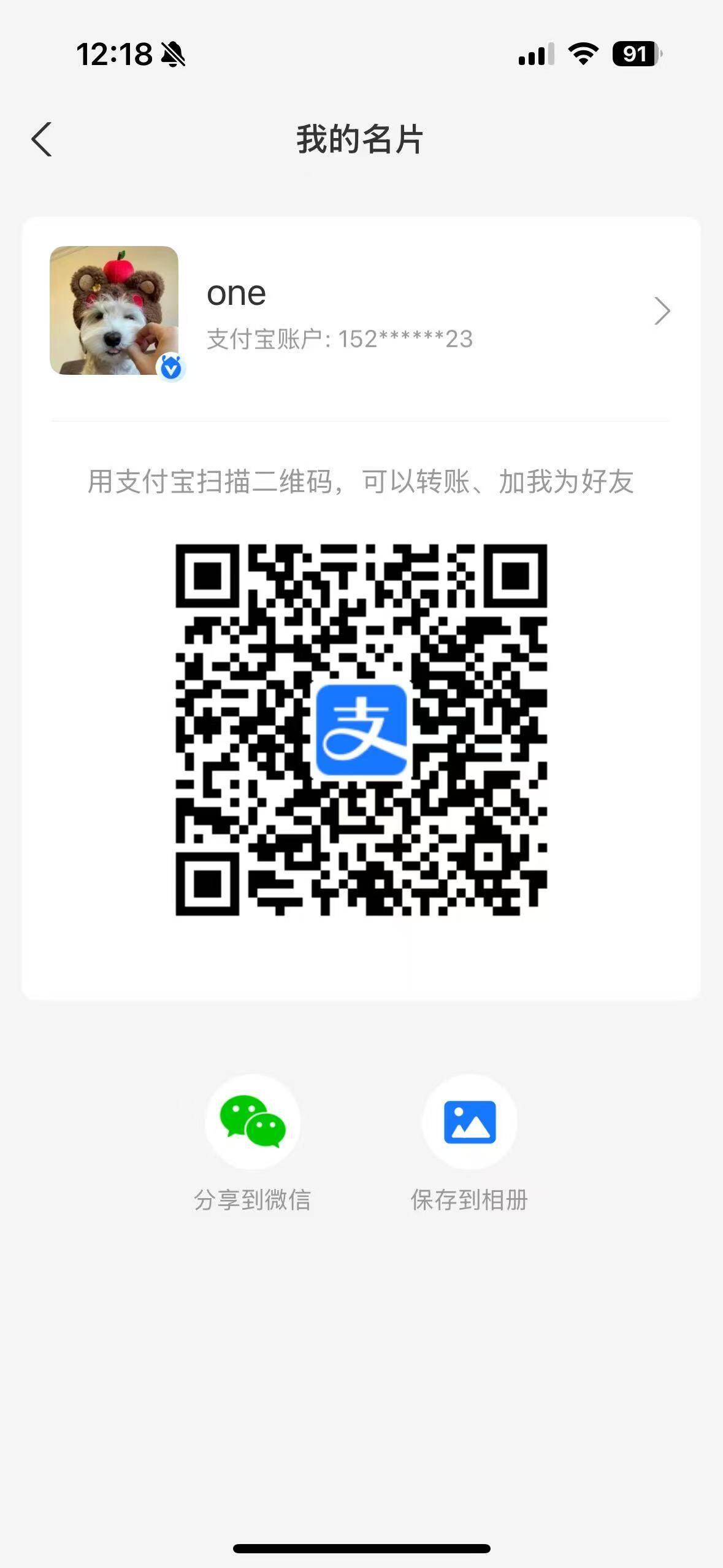Tap the verification badge on the profile avatar
Viewport: 723px width, 1568px height.
point(170,367)
